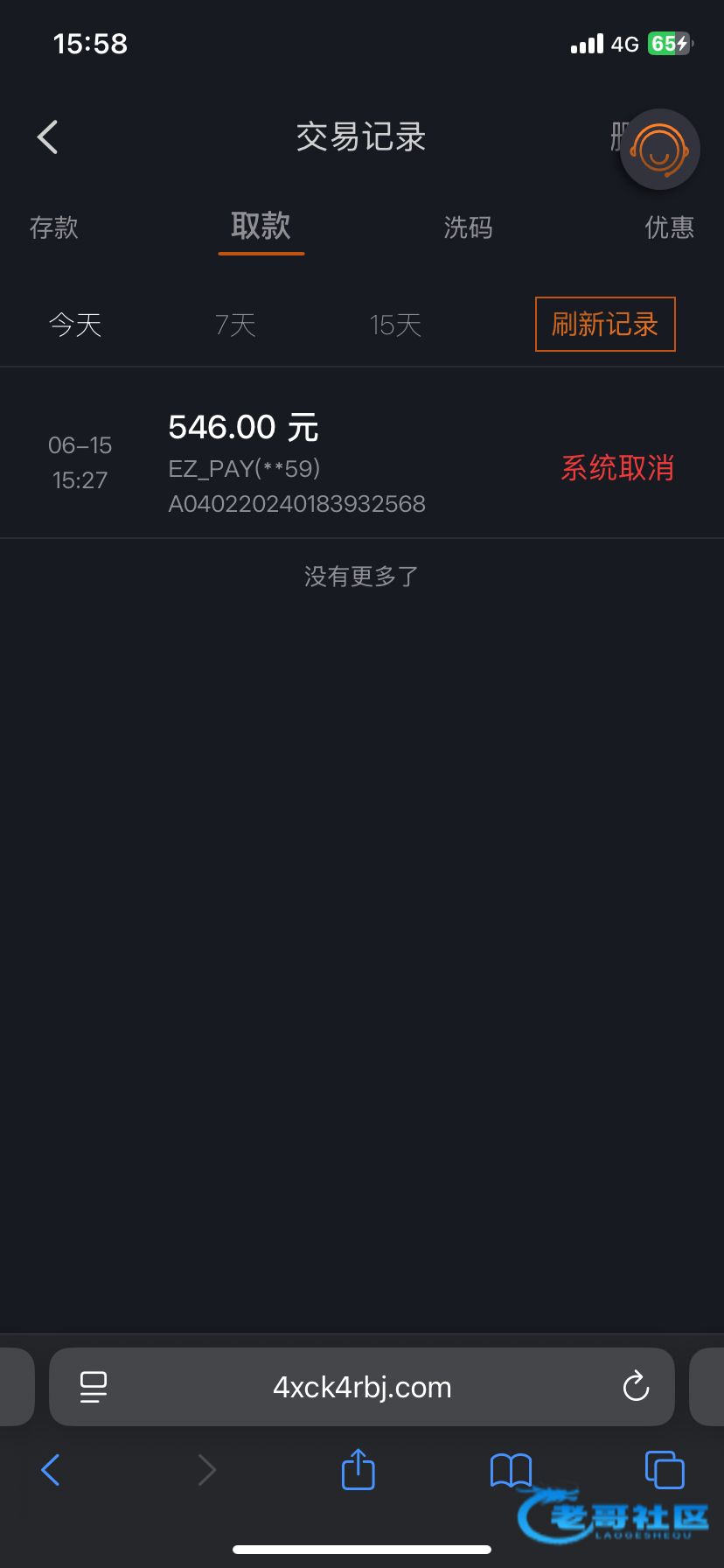The height and width of the screenshot is (1568, 724).
Task: Open Safari bookmarks
Action: point(512,1470)
